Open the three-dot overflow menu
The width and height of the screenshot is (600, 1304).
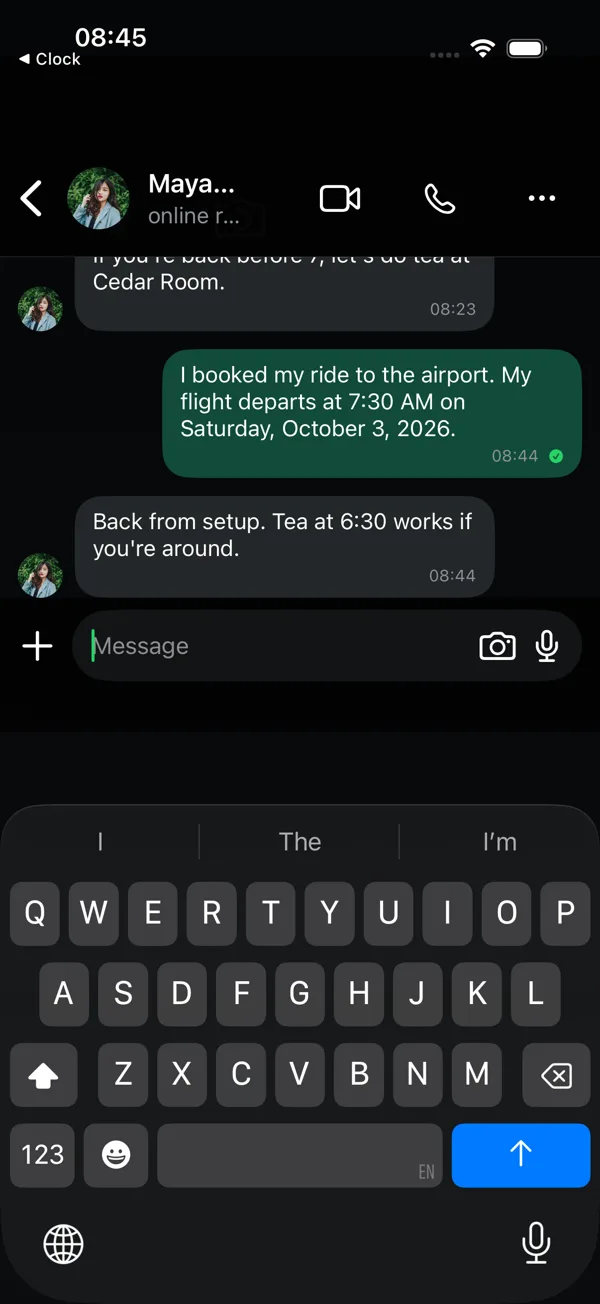click(x=541, y=198)
